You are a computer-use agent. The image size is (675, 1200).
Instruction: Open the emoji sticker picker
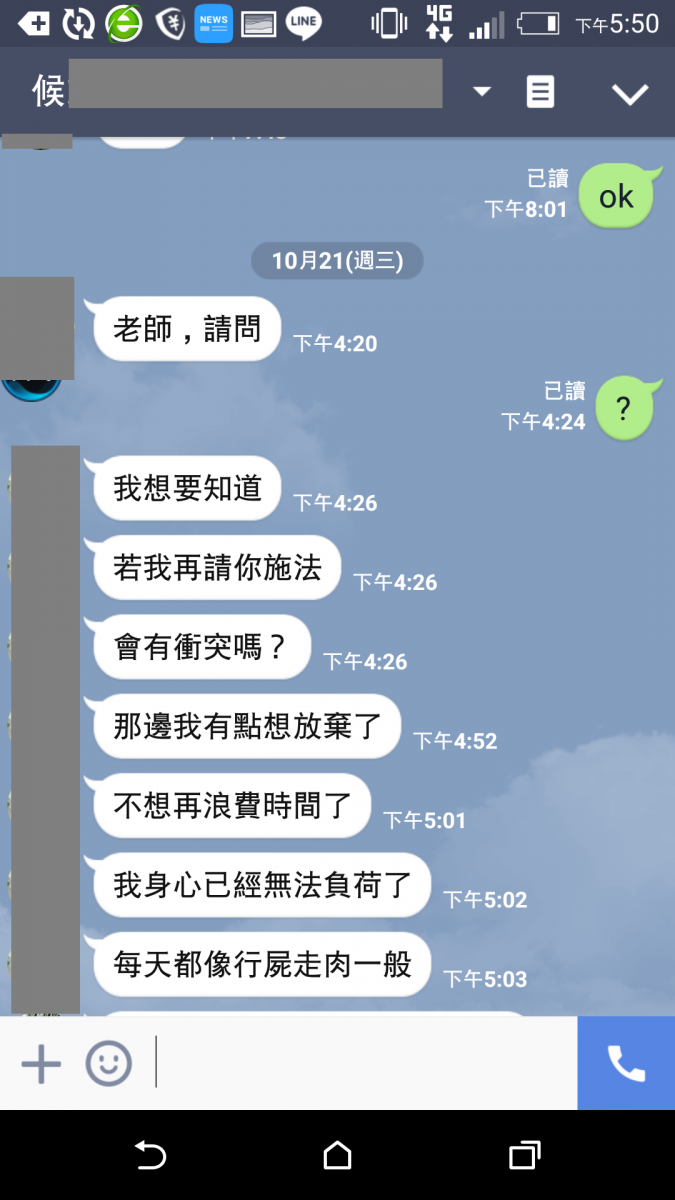(108, 1064)
